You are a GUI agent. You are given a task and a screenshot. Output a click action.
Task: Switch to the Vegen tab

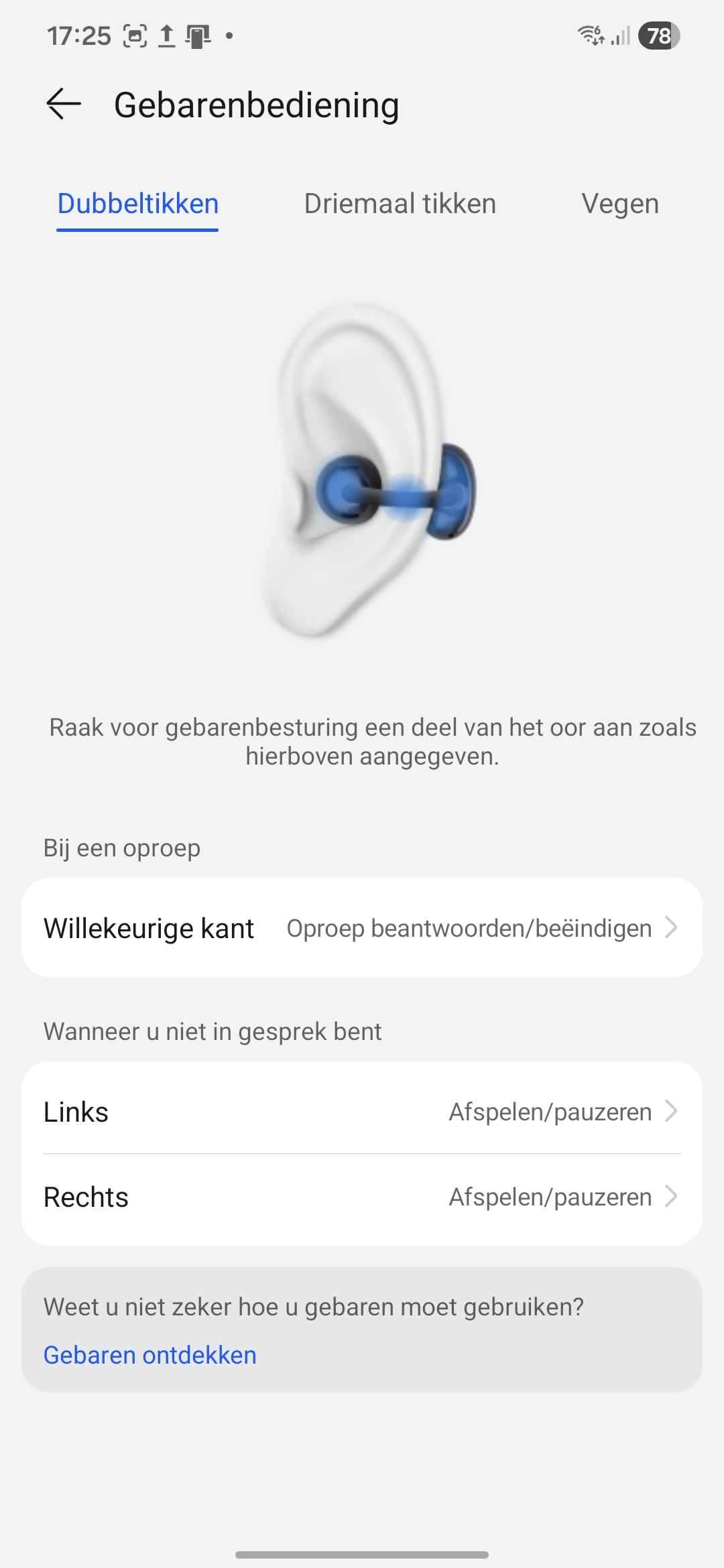tap(619, 204)
